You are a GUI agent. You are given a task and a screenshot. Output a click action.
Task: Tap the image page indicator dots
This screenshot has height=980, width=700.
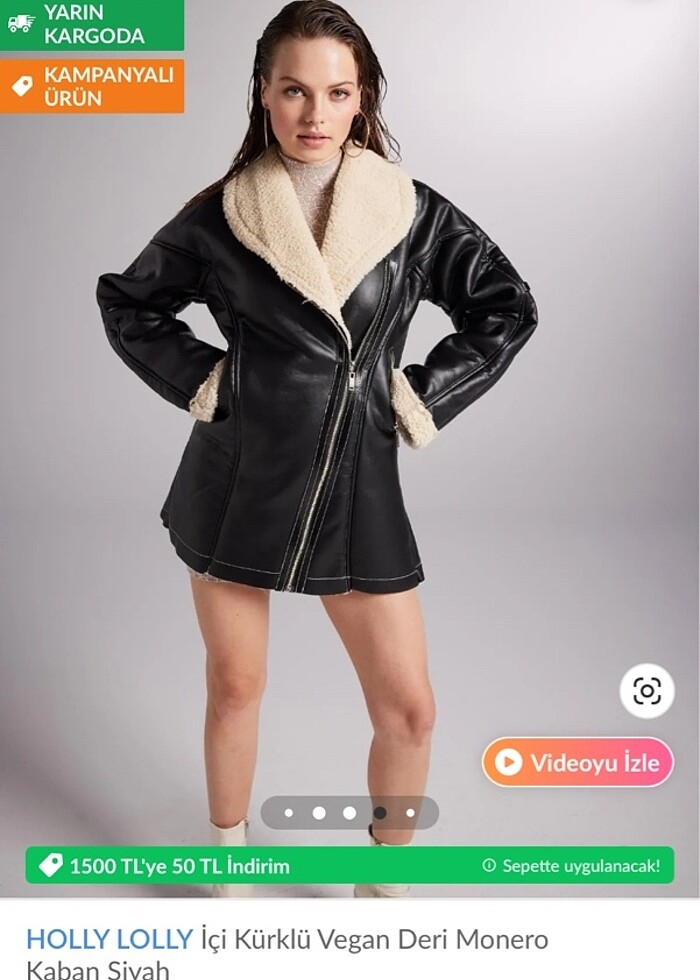click(349, 813)
